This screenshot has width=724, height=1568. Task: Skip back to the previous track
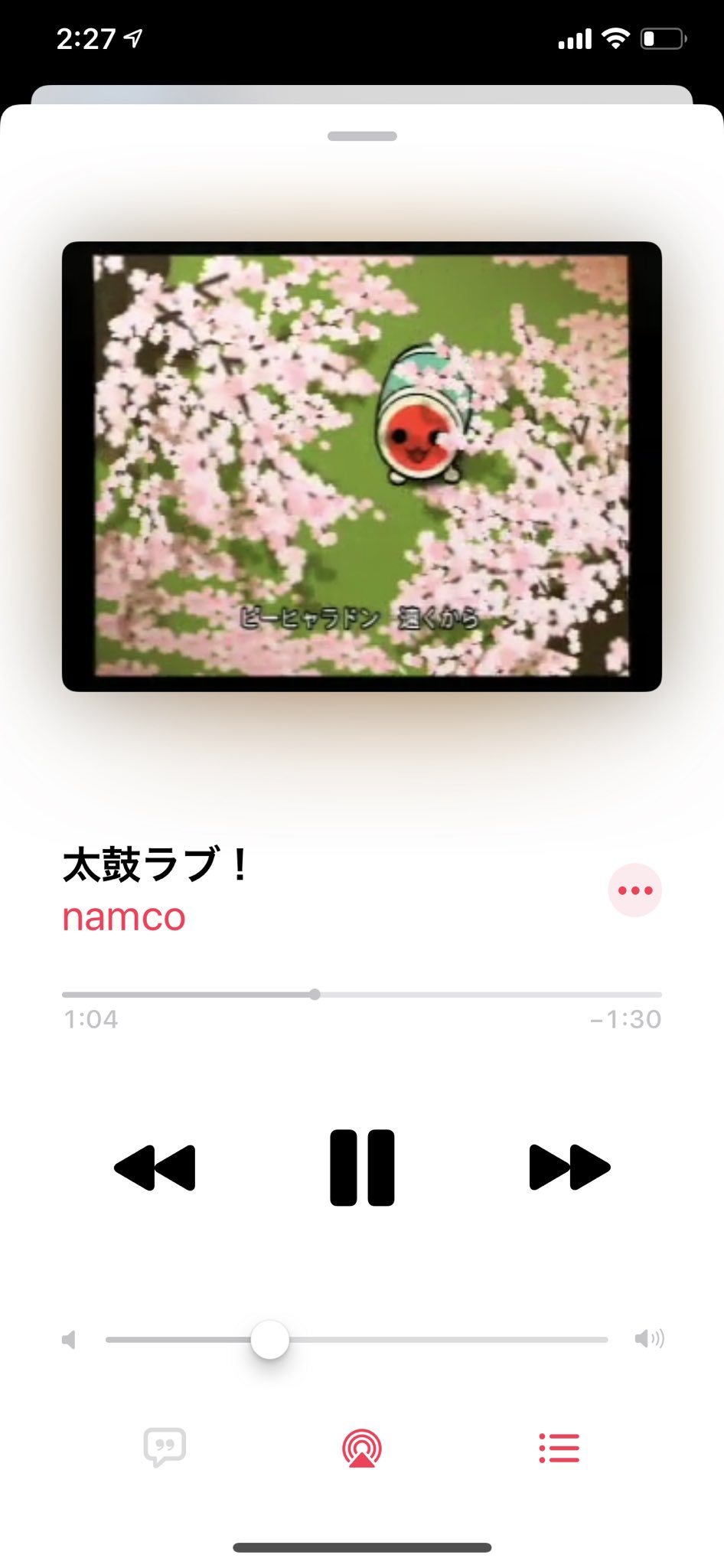point(155,1168)
